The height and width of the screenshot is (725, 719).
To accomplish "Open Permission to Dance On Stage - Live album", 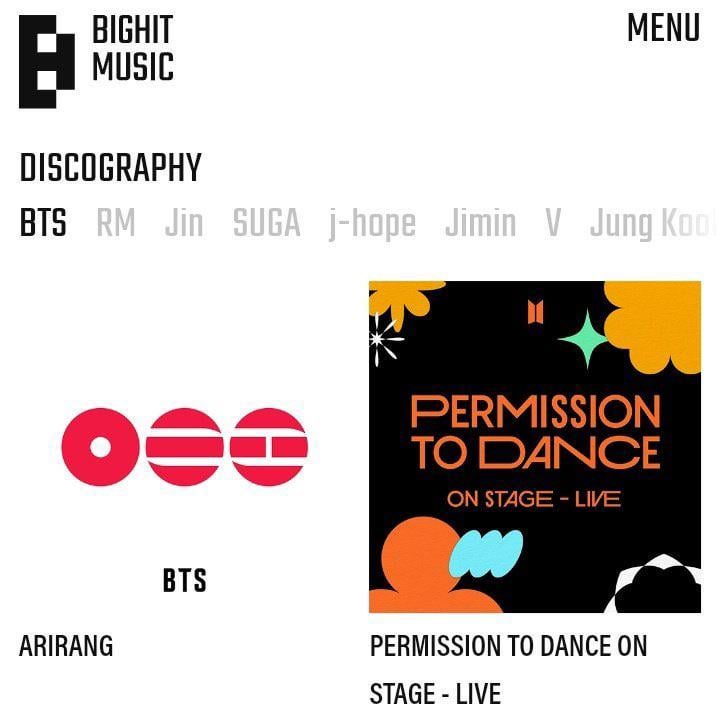I will 534,447.
